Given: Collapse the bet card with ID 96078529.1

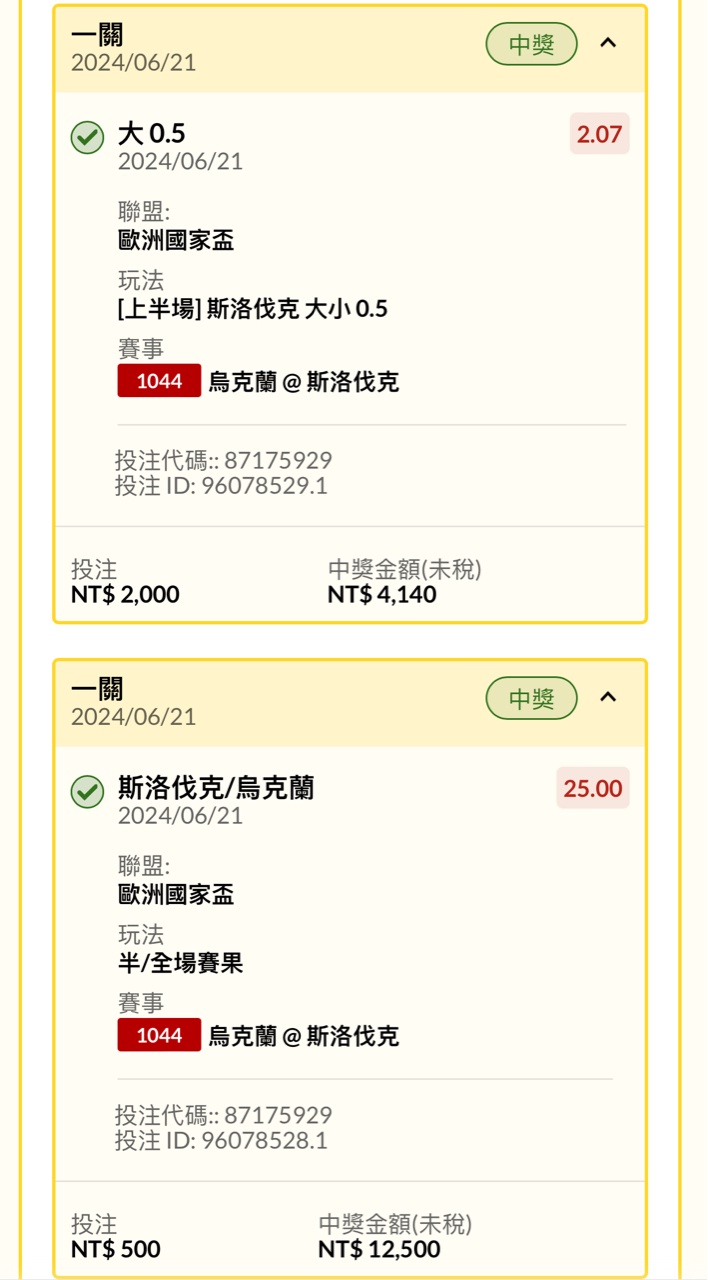Looking at the screenshot, I should click(x=608, y=43).
